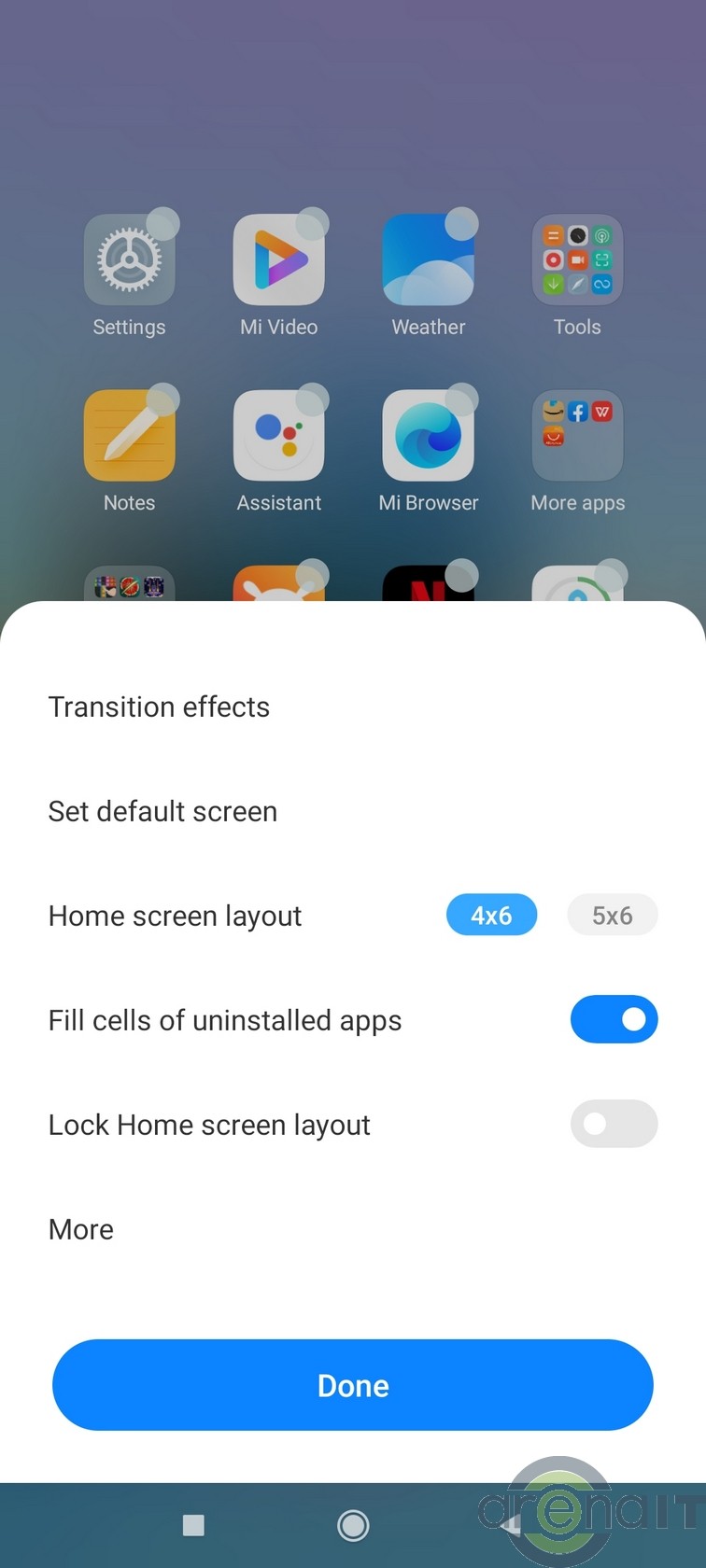706x1568 pixels.
Task: Open Set default screen option
Action: tap(162, 811)
